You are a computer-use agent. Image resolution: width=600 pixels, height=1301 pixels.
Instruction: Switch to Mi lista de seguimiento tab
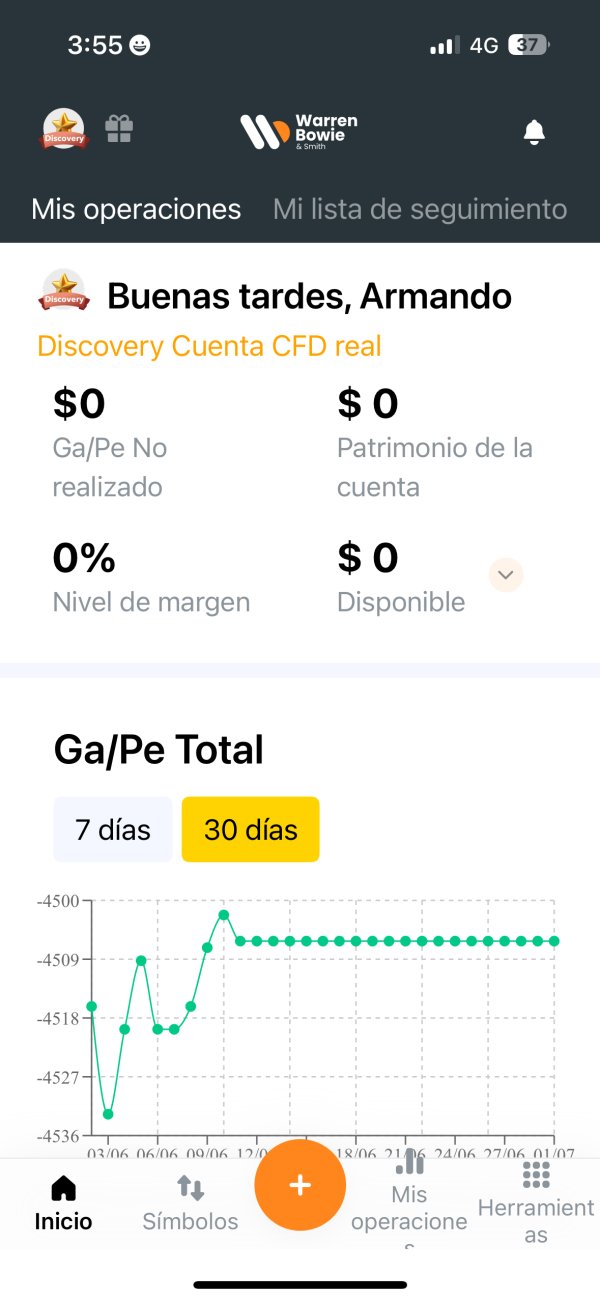pyautogui.click(x=420, y=209)
